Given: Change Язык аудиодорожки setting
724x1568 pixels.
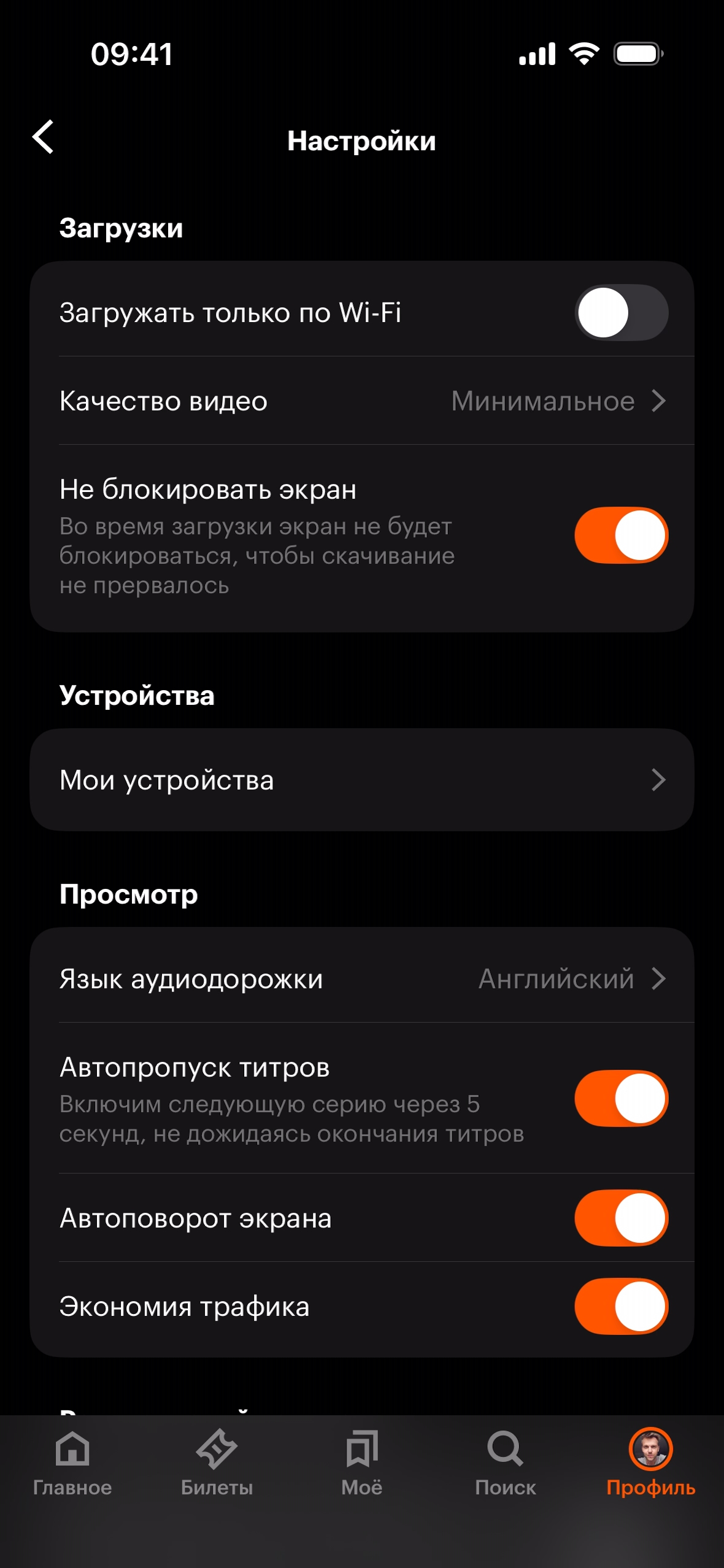Looking at the screenshot, I should (362, 979).
